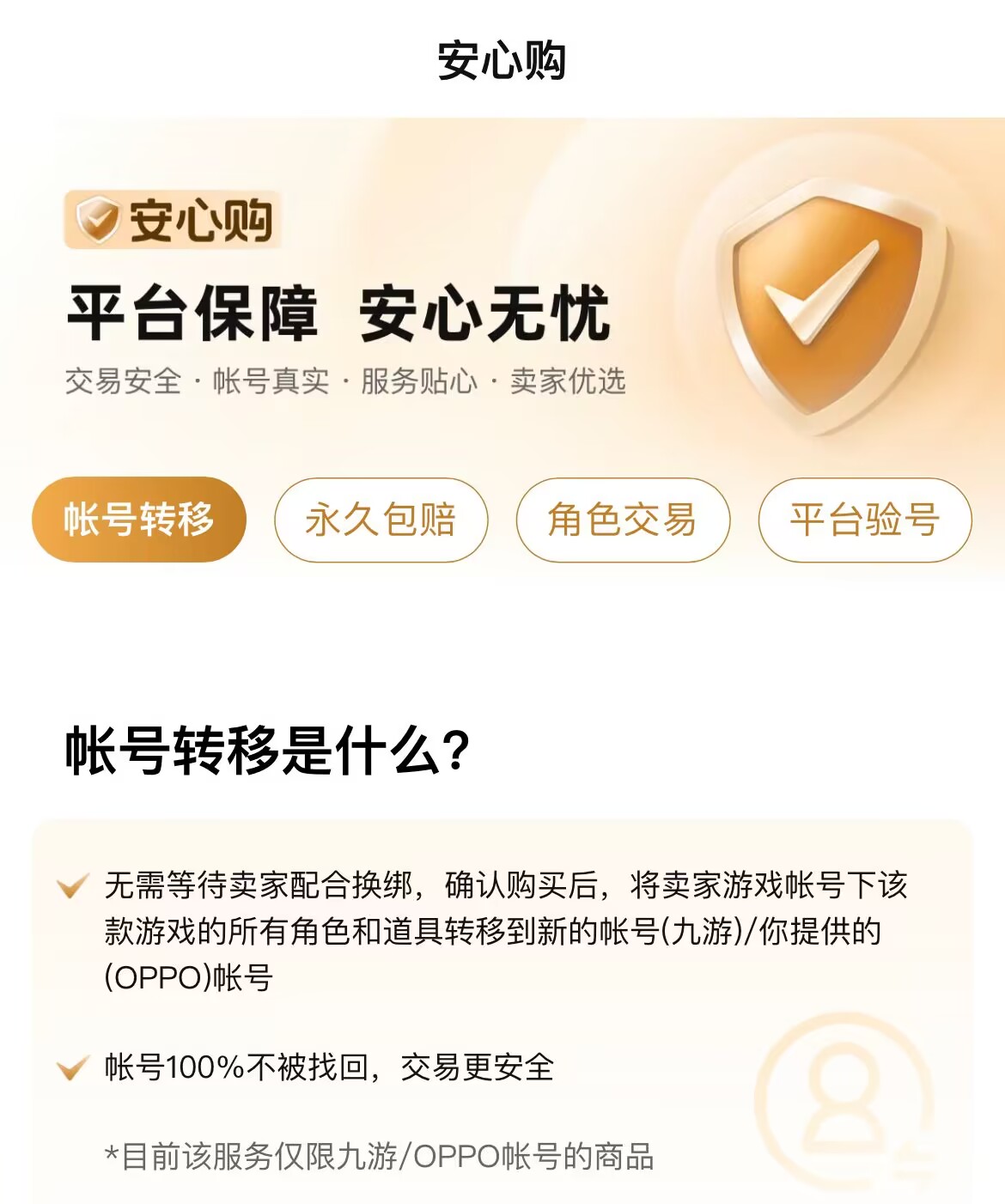Viewport: 1005px width, 1204px height.
Task: View the 平台验号 tab
Action: [864, 520]
